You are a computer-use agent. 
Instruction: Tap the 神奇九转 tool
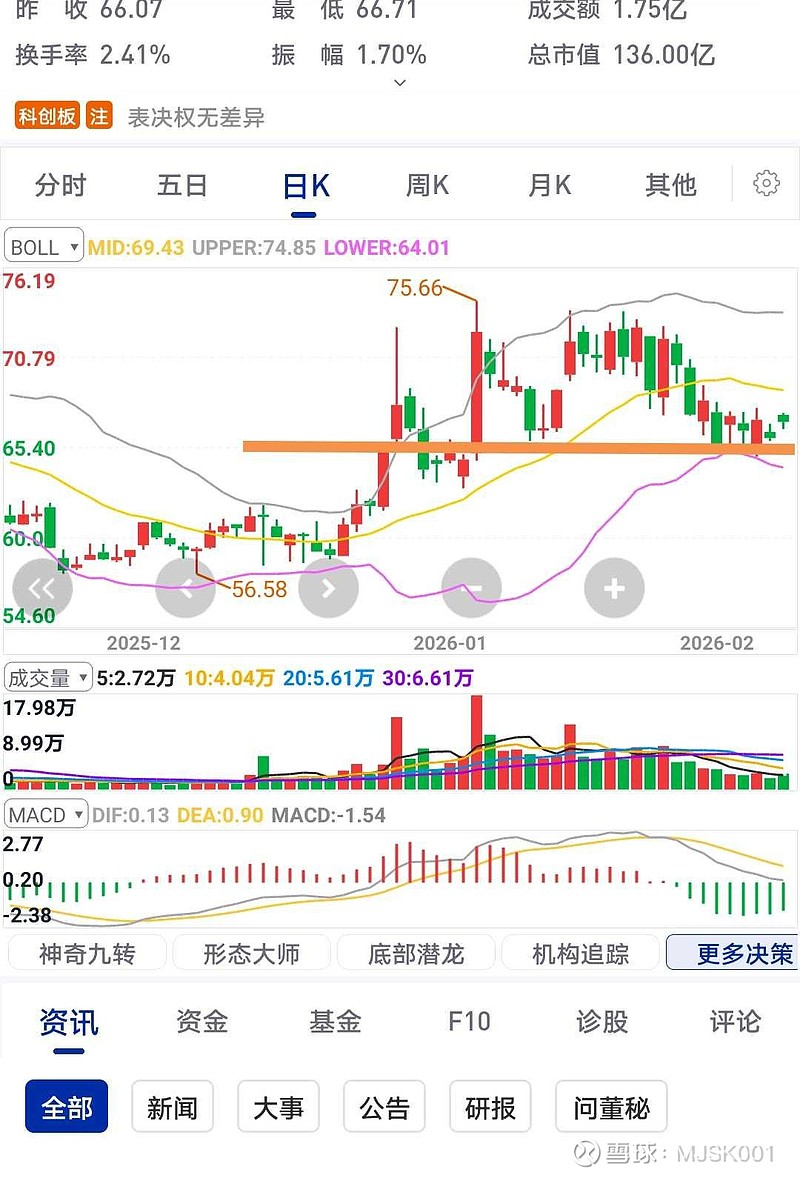pyautogui.click(x=87, y=953)
